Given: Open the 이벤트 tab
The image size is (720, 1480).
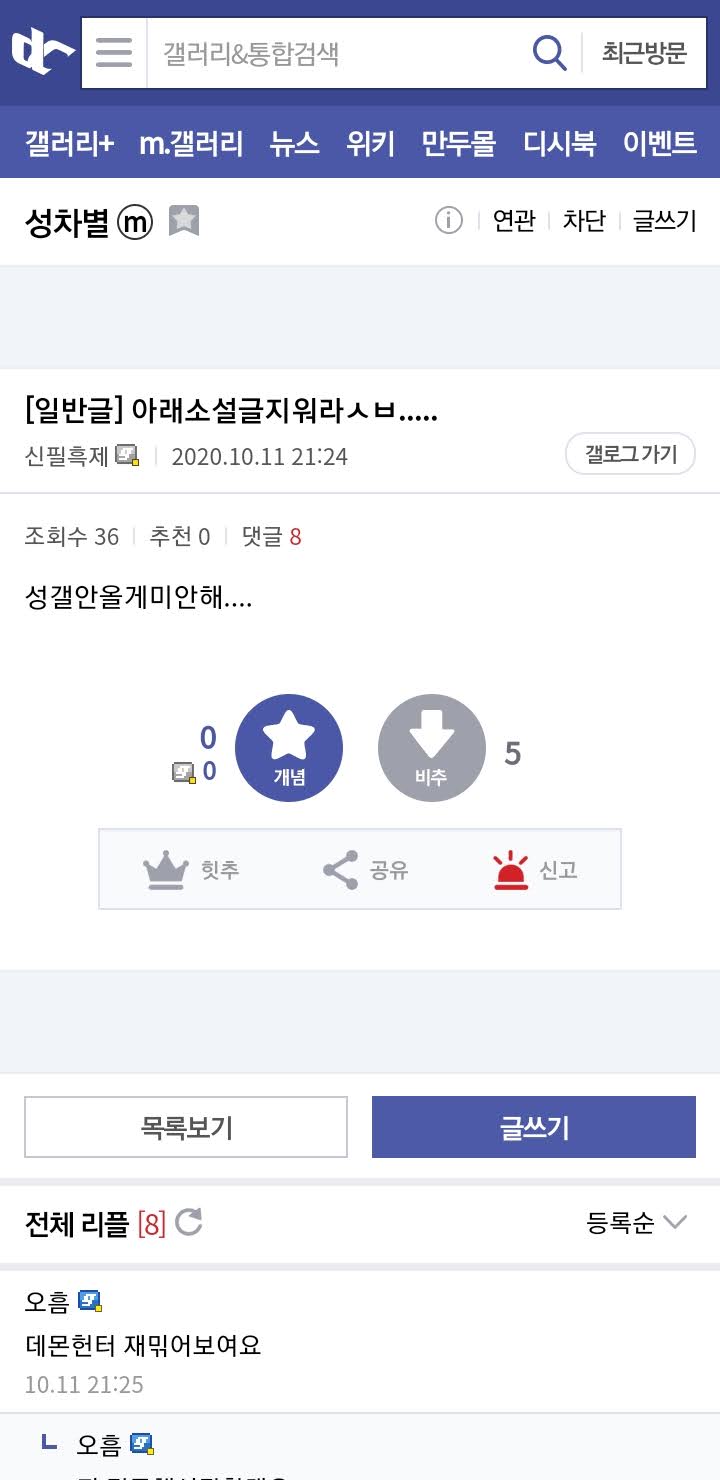Looking at the screenshot, I should point(659,143).
